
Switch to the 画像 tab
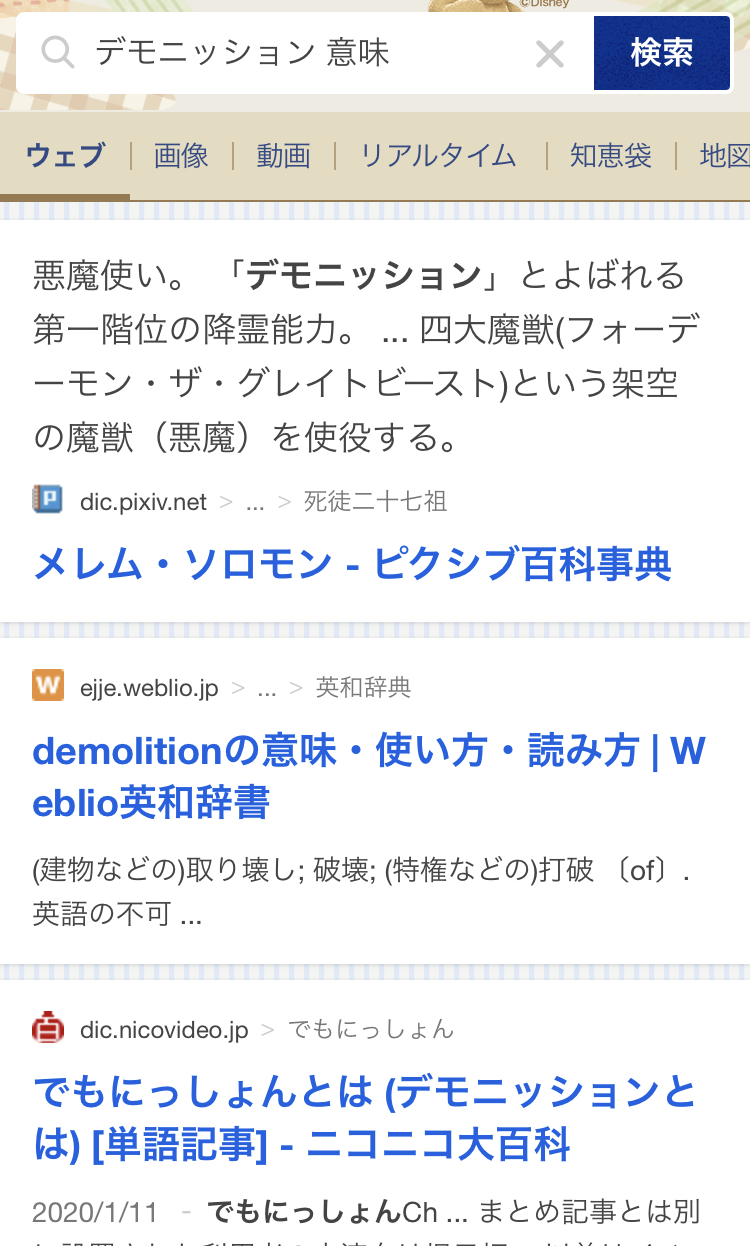(181, 156)
